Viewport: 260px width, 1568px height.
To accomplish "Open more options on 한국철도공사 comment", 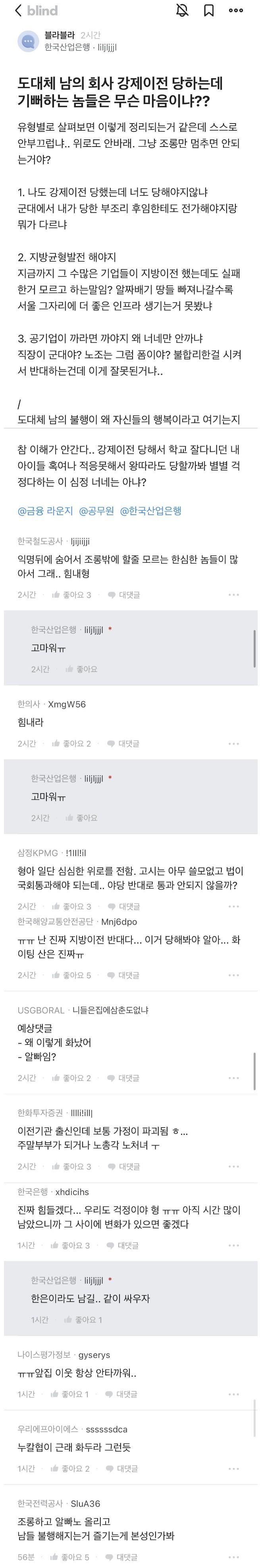I will click(234, 595).
